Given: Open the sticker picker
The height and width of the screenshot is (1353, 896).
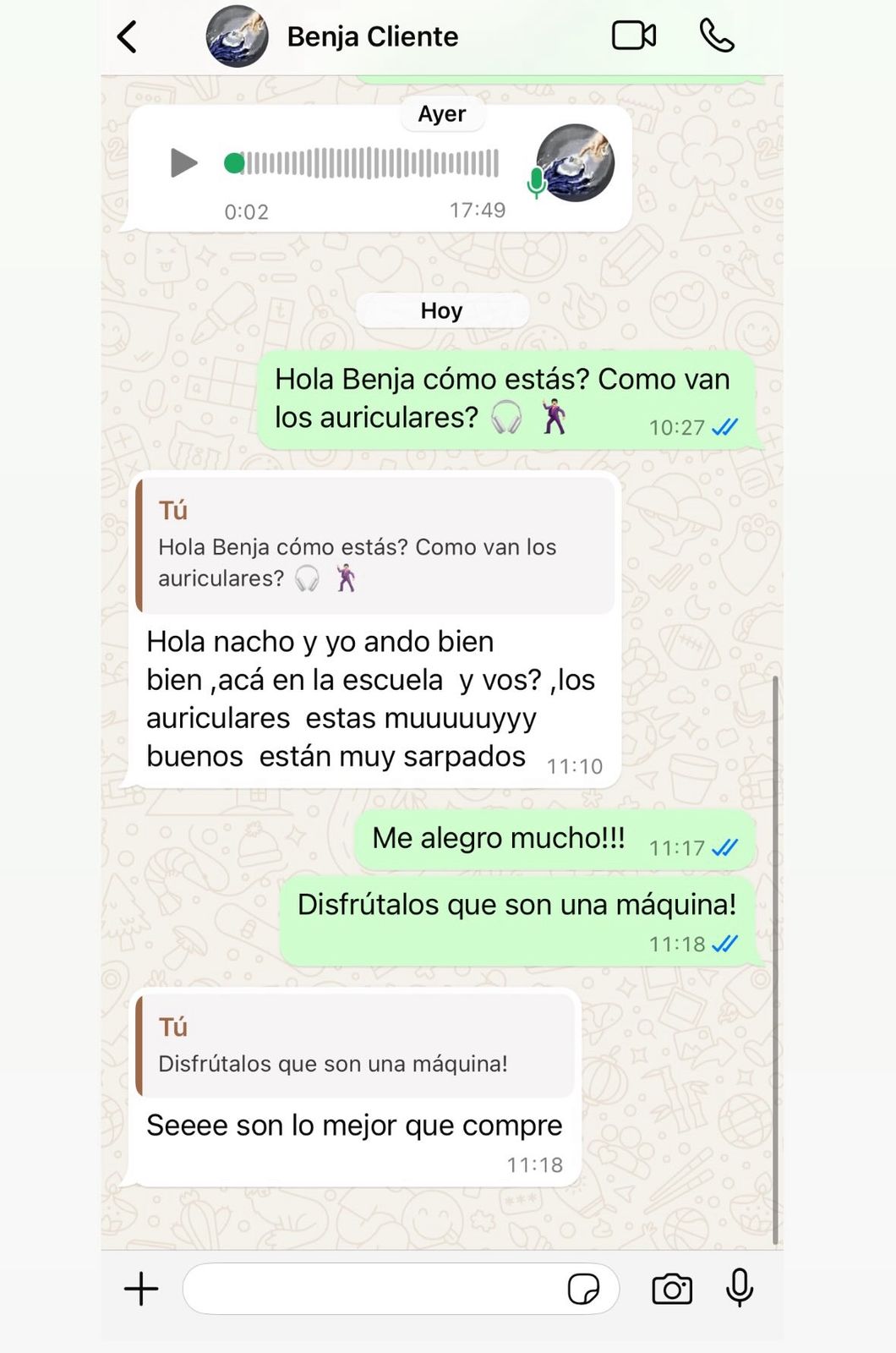Looking at the screenshot, I should point(583,1289).
